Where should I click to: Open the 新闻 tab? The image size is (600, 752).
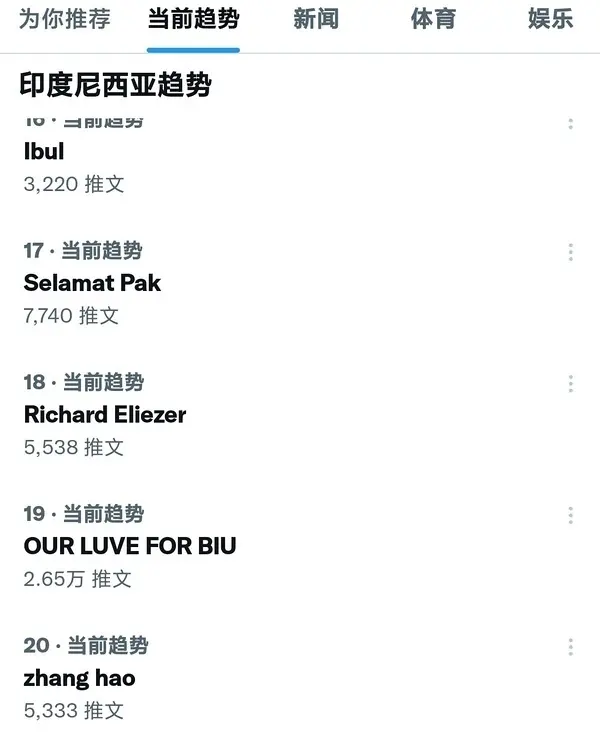pyautogui.click(x=316, y=19)
